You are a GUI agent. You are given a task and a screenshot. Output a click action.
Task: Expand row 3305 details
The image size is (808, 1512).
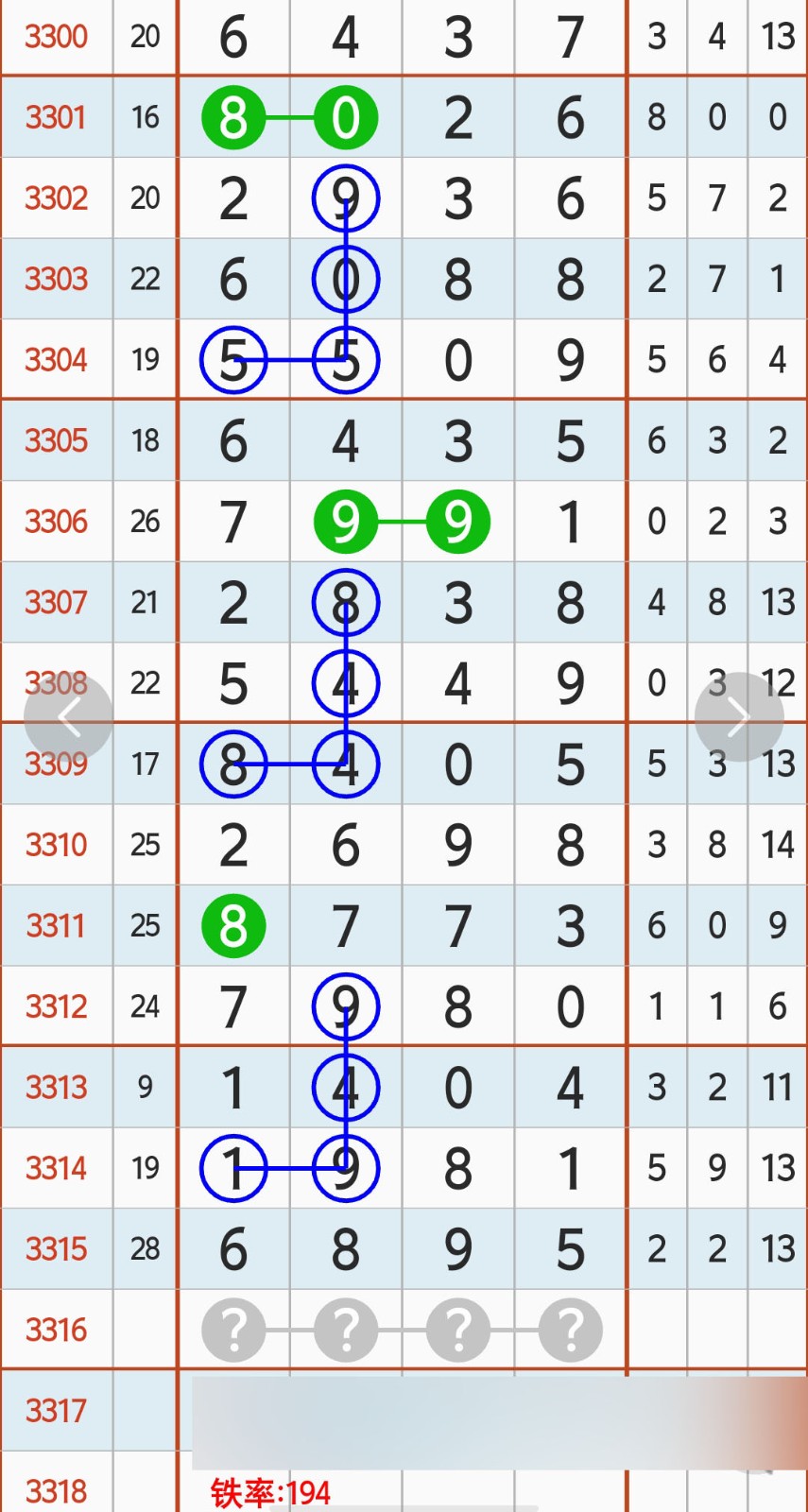(57, 440)
